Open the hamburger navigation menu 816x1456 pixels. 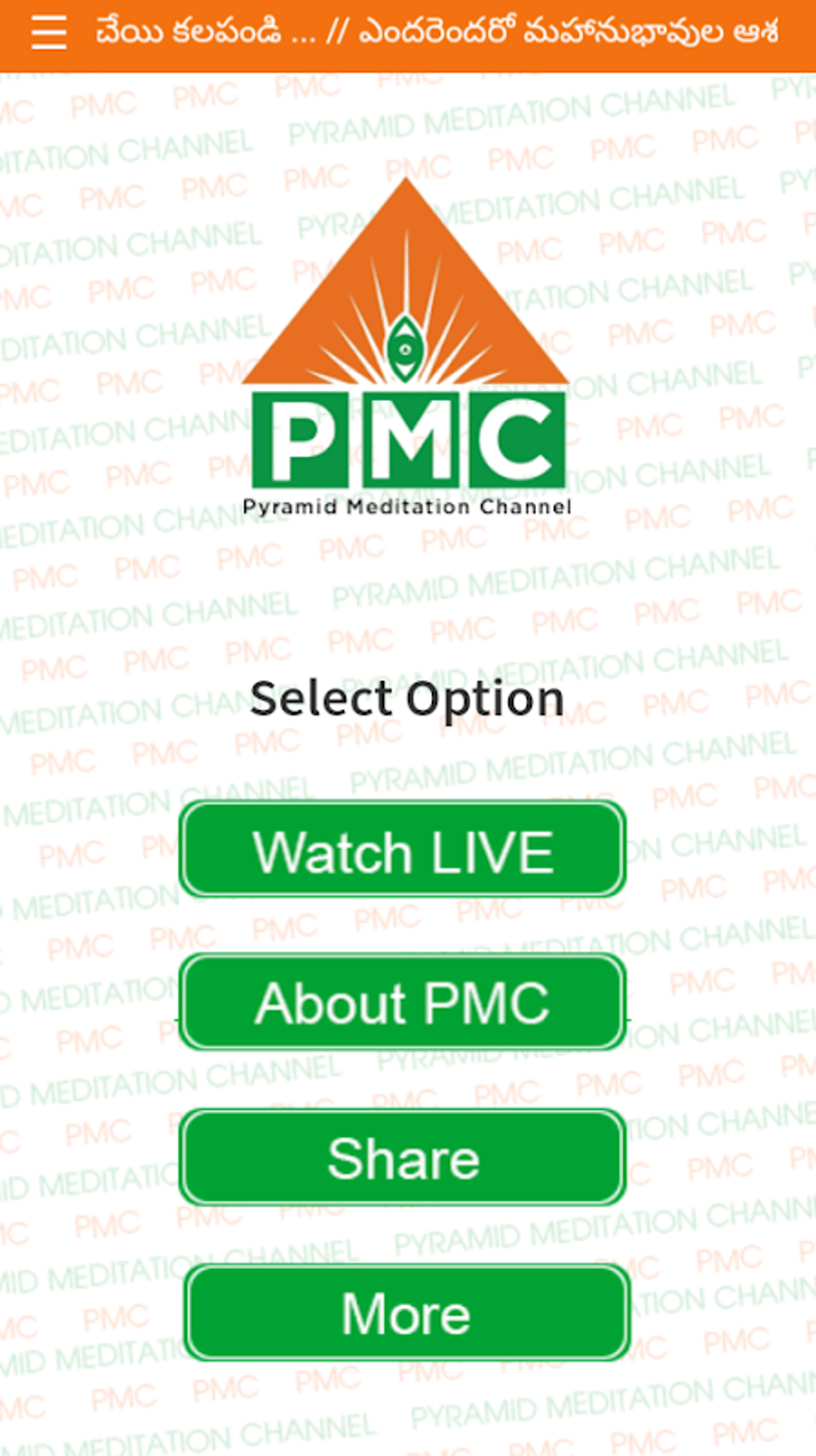click(47, 33)
